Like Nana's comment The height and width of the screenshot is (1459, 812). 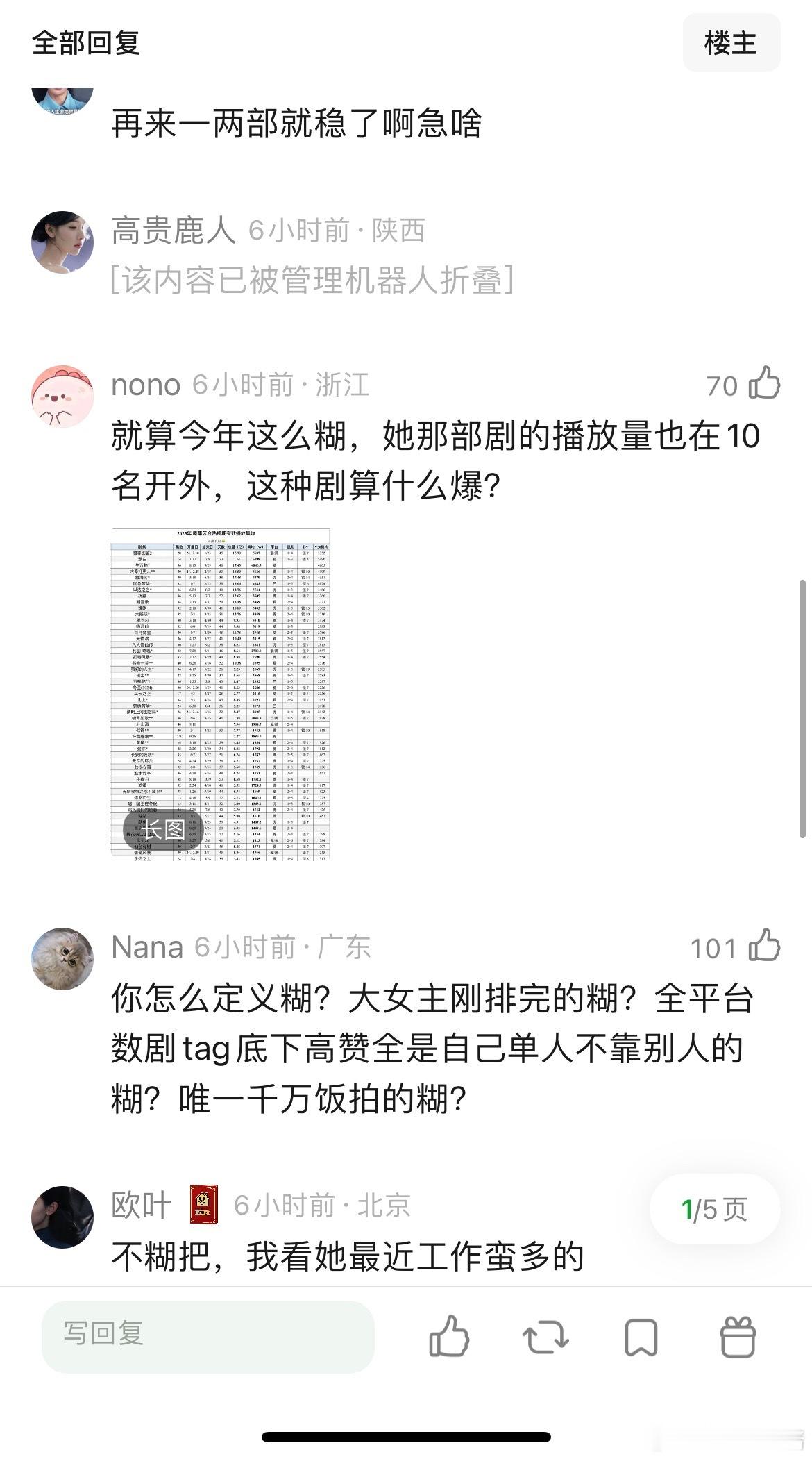[764, 946]
